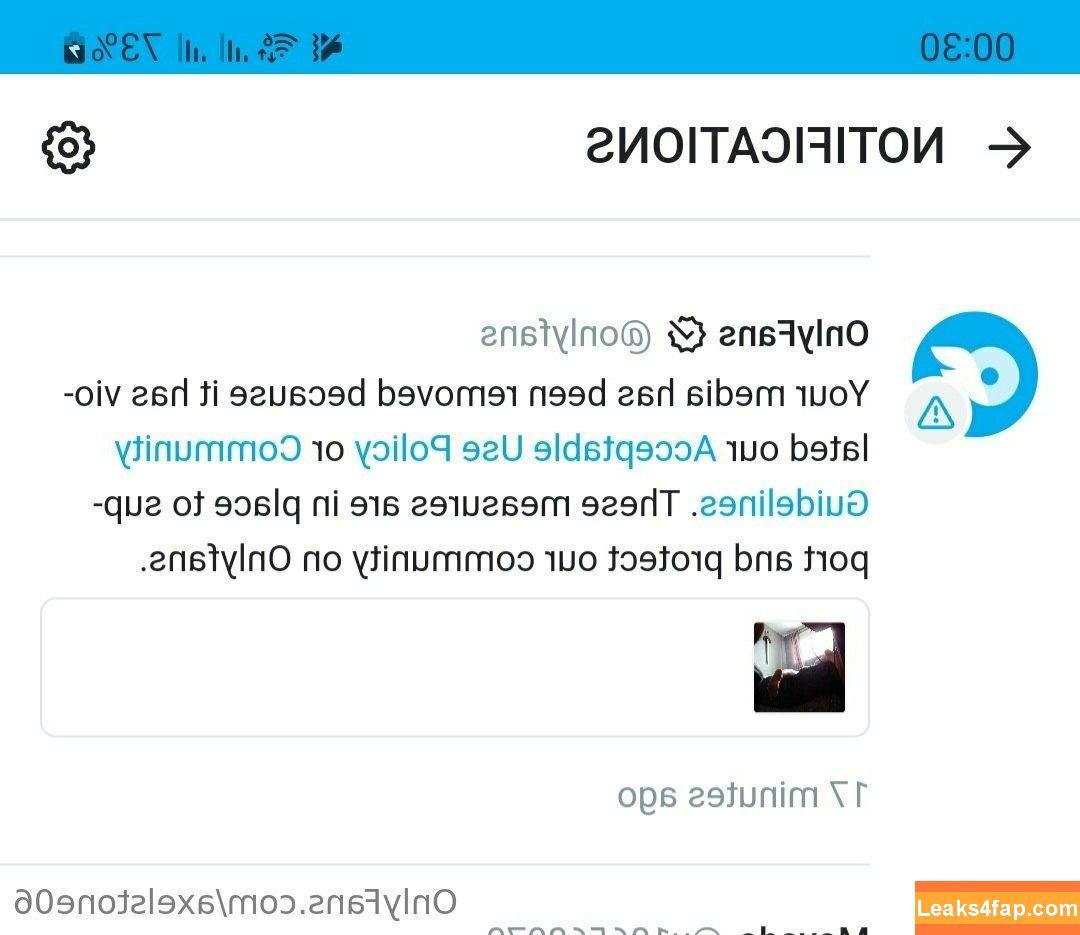View the removed media thumbnail

[x=799, y=667]
